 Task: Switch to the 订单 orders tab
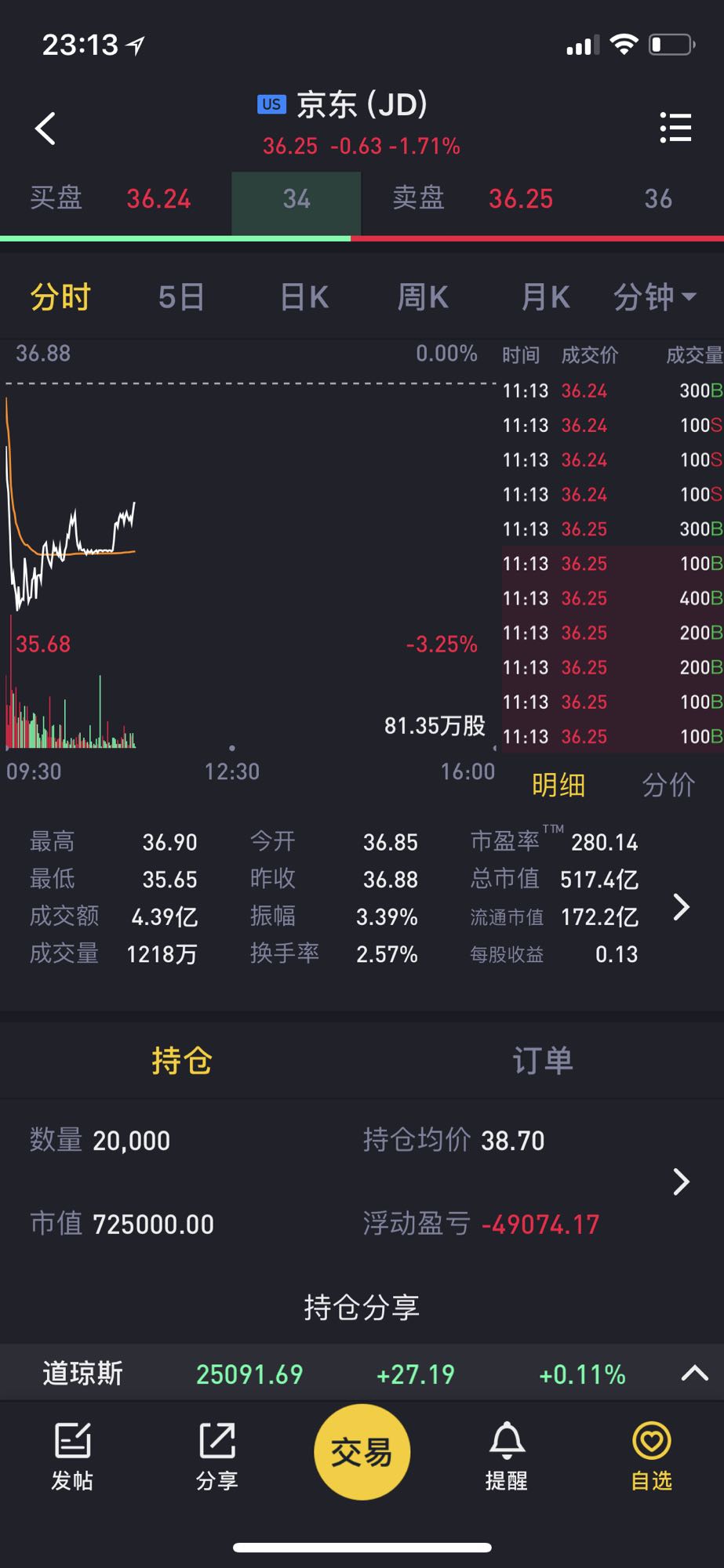point(543,1061)
